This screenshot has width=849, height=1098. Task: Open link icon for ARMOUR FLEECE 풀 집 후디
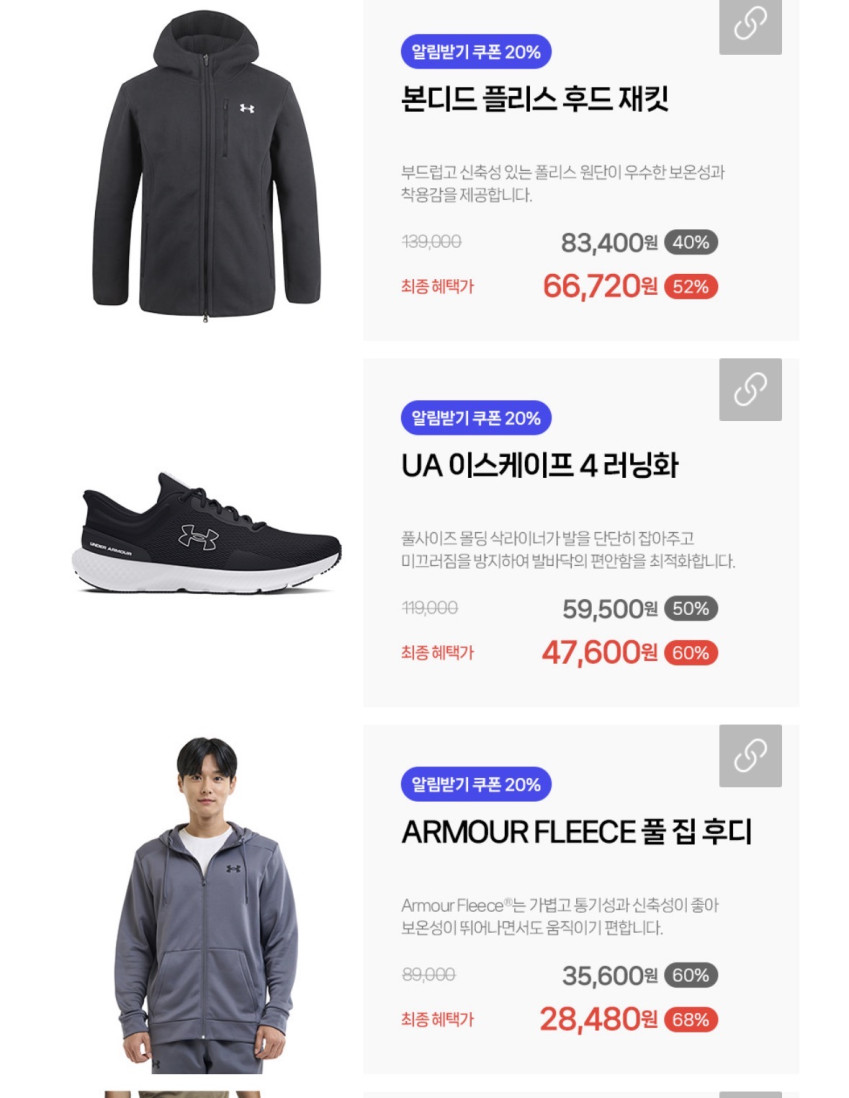click(x=750, y=756)
